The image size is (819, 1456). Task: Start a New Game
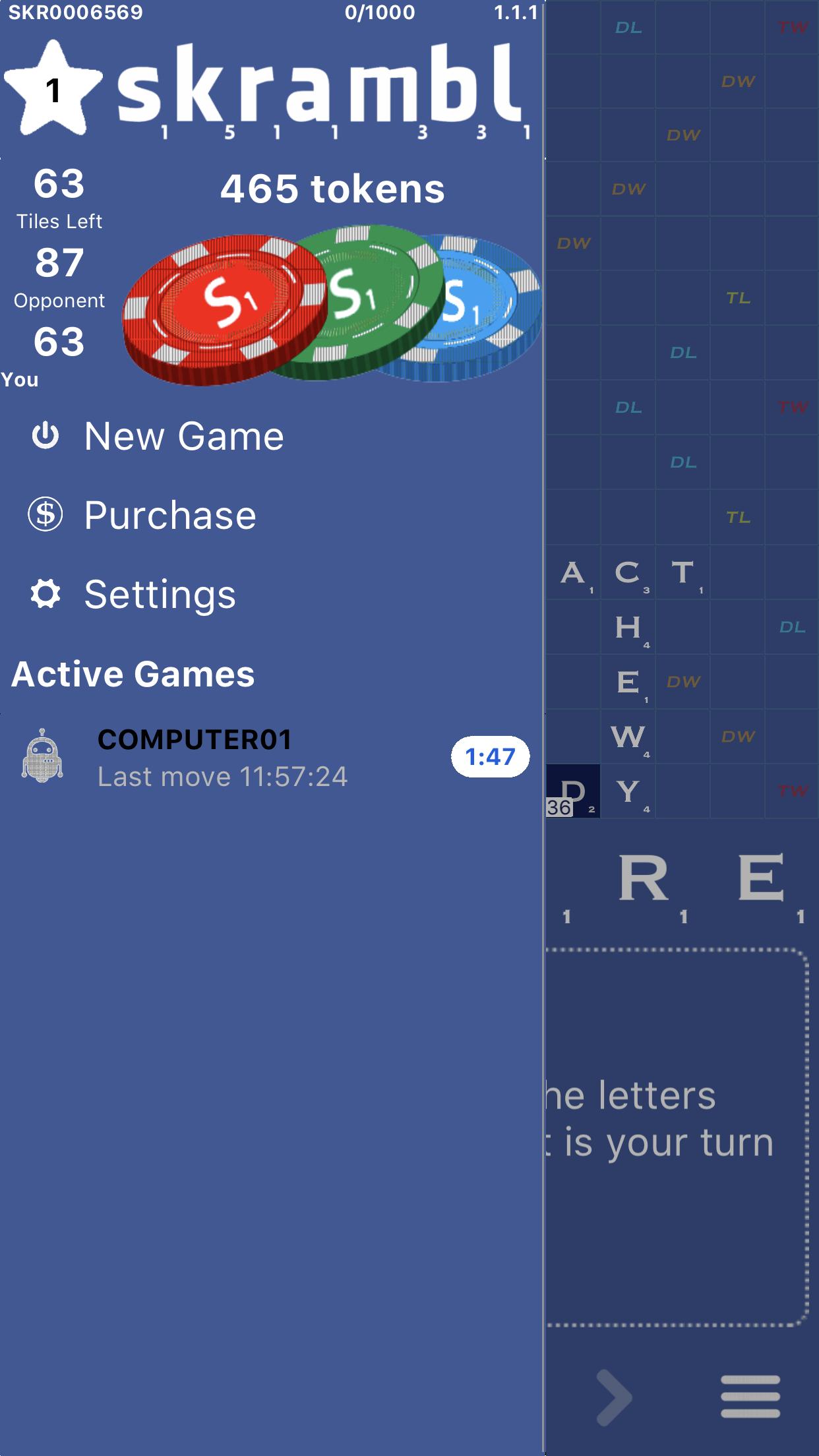point(183,437)
